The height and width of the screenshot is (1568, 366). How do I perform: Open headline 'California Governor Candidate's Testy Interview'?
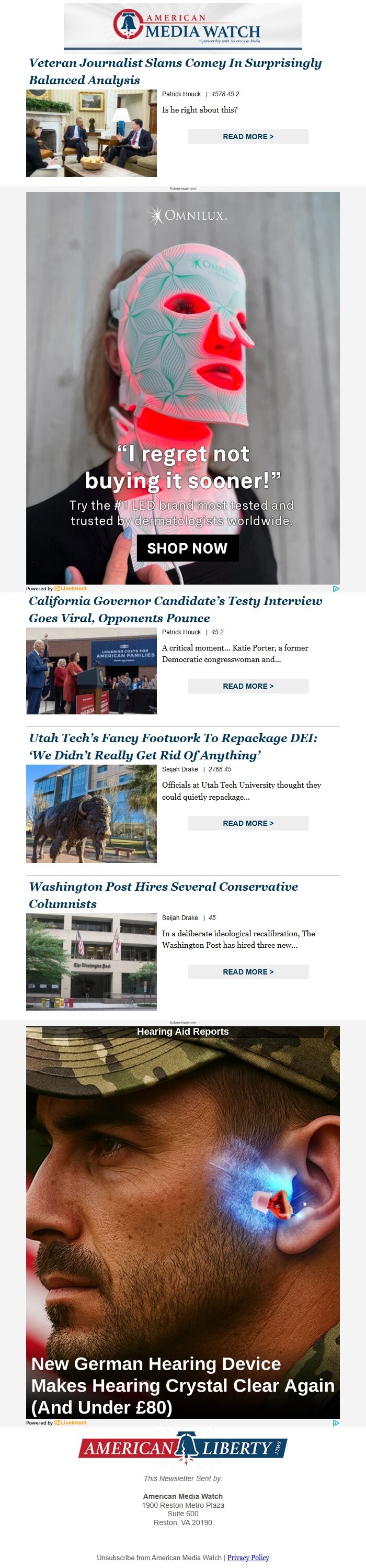(x=175, y=609)
